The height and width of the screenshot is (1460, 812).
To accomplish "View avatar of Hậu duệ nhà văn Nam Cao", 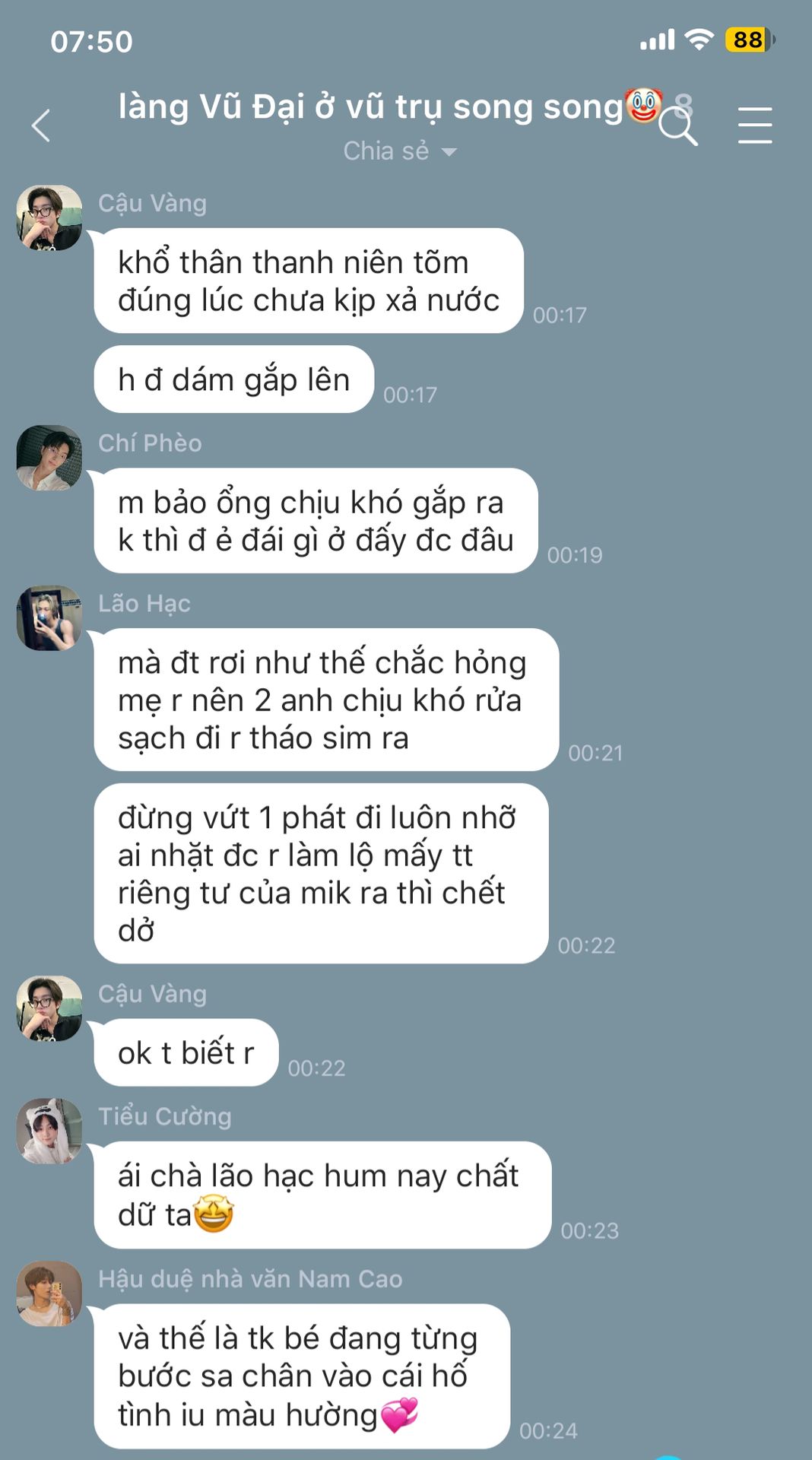I will coord(49,1293).
